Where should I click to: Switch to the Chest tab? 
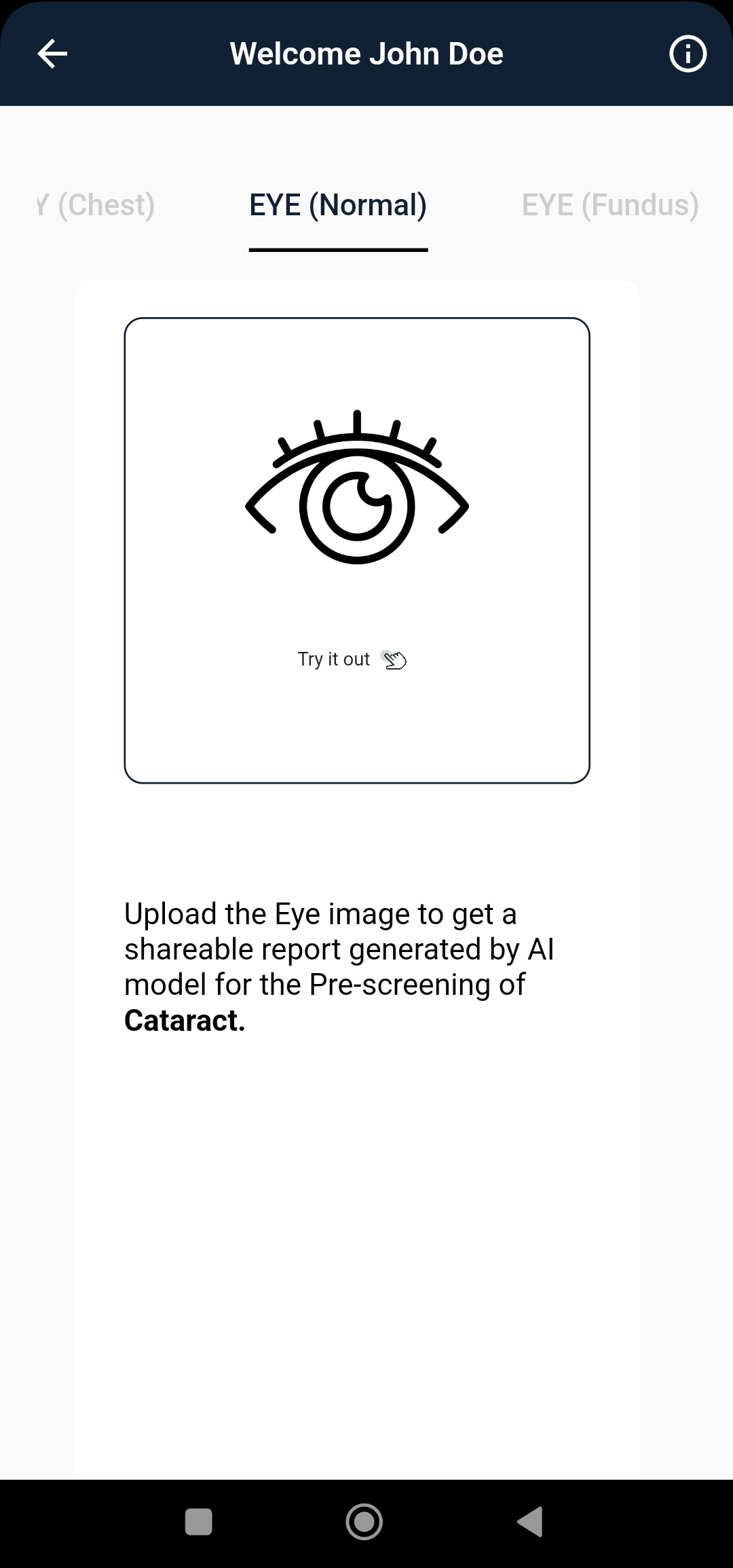(96, 205)
